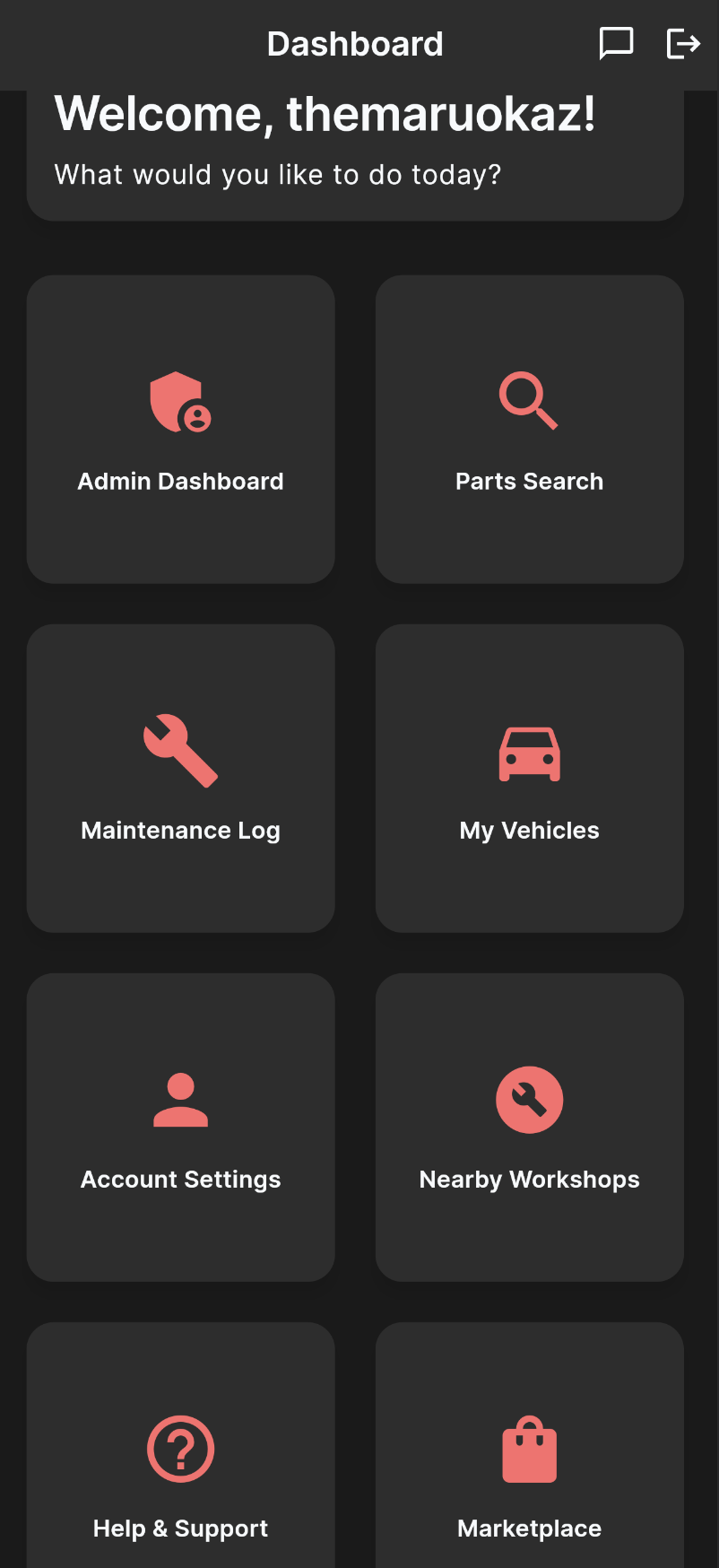Image resolution: width=719 pixels, height=1568 pixels.
Task: Select the Parts Search card
Action: tap(529, 429)
